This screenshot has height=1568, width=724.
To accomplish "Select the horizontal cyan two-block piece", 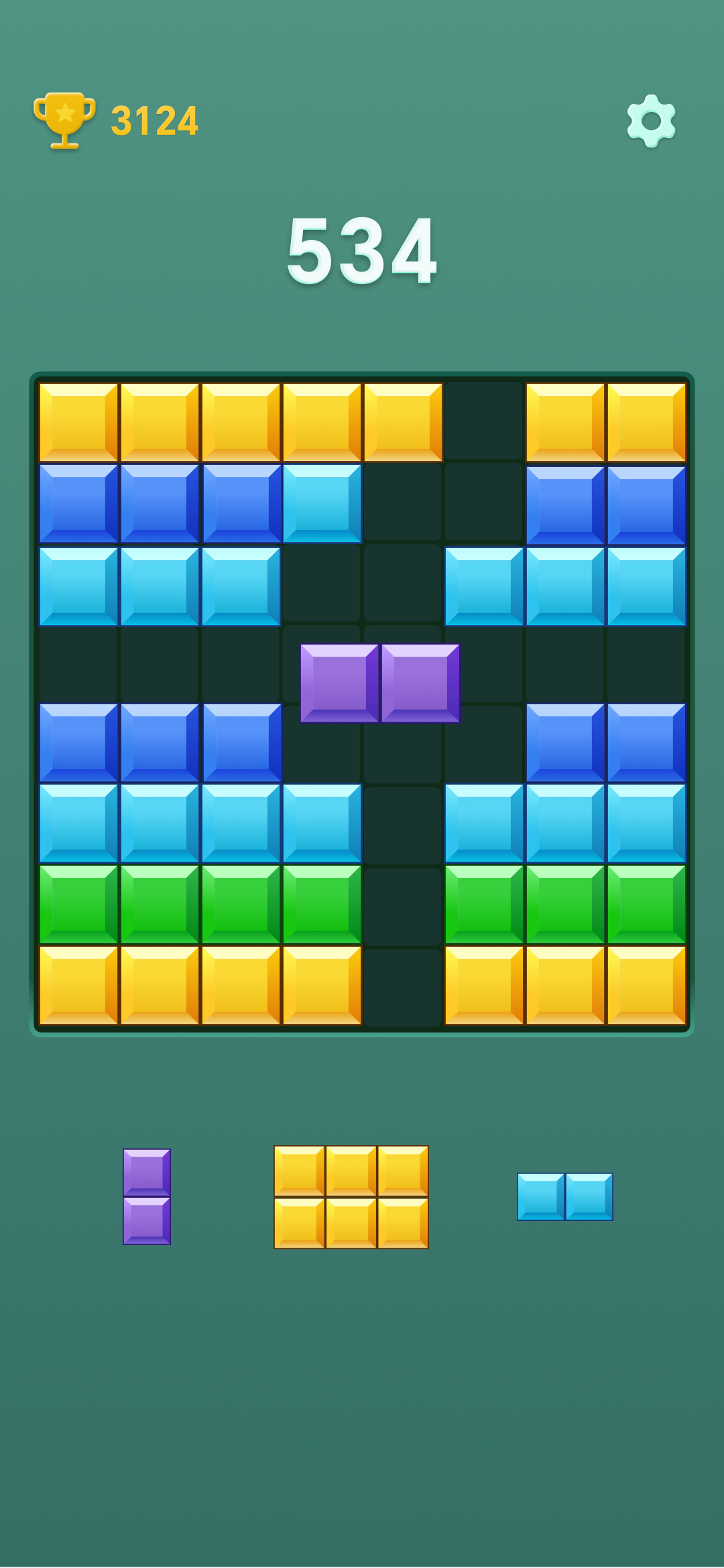I will (x=565, y=1197).
